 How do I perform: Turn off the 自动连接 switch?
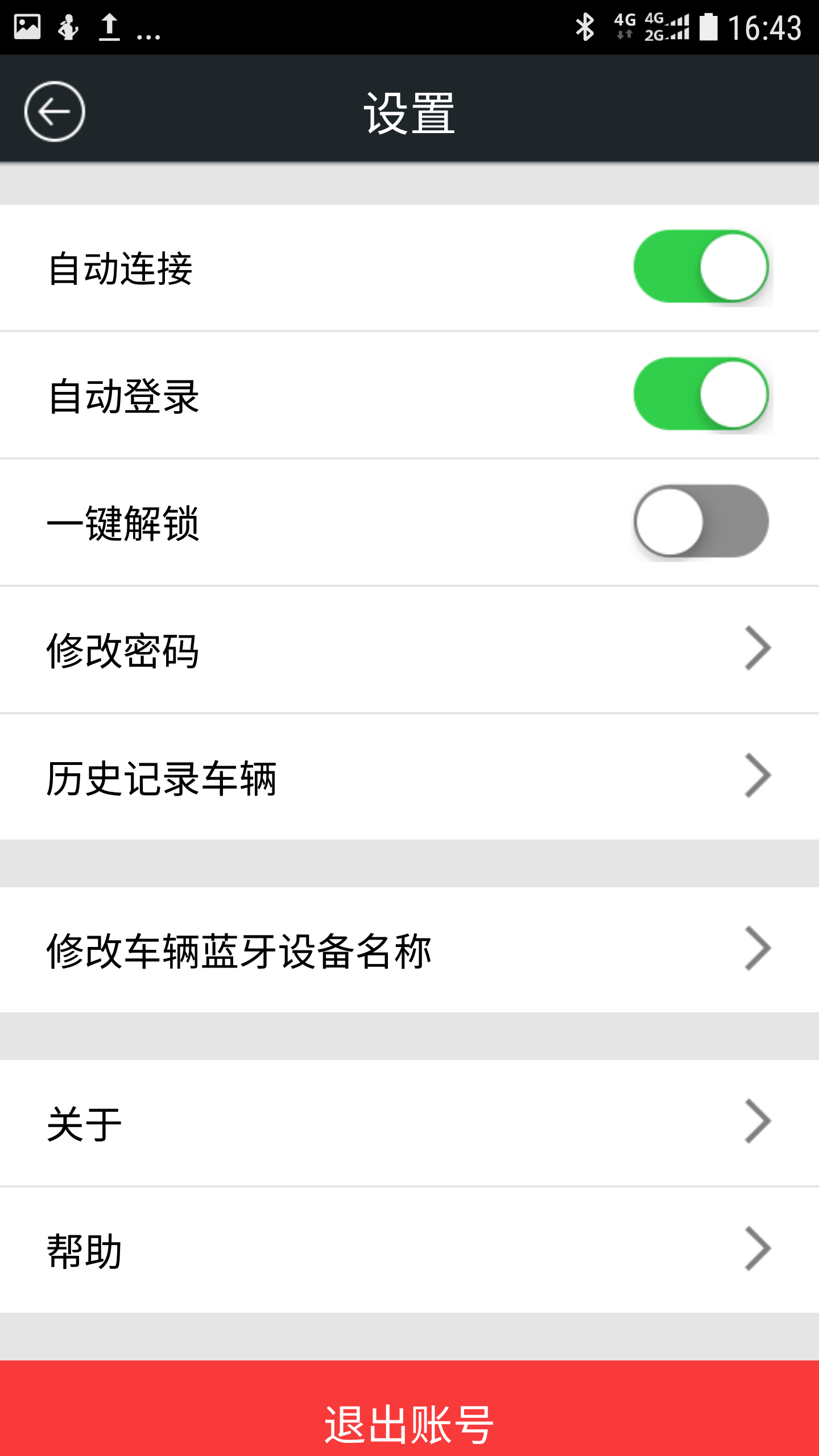[x=702, y=267]
